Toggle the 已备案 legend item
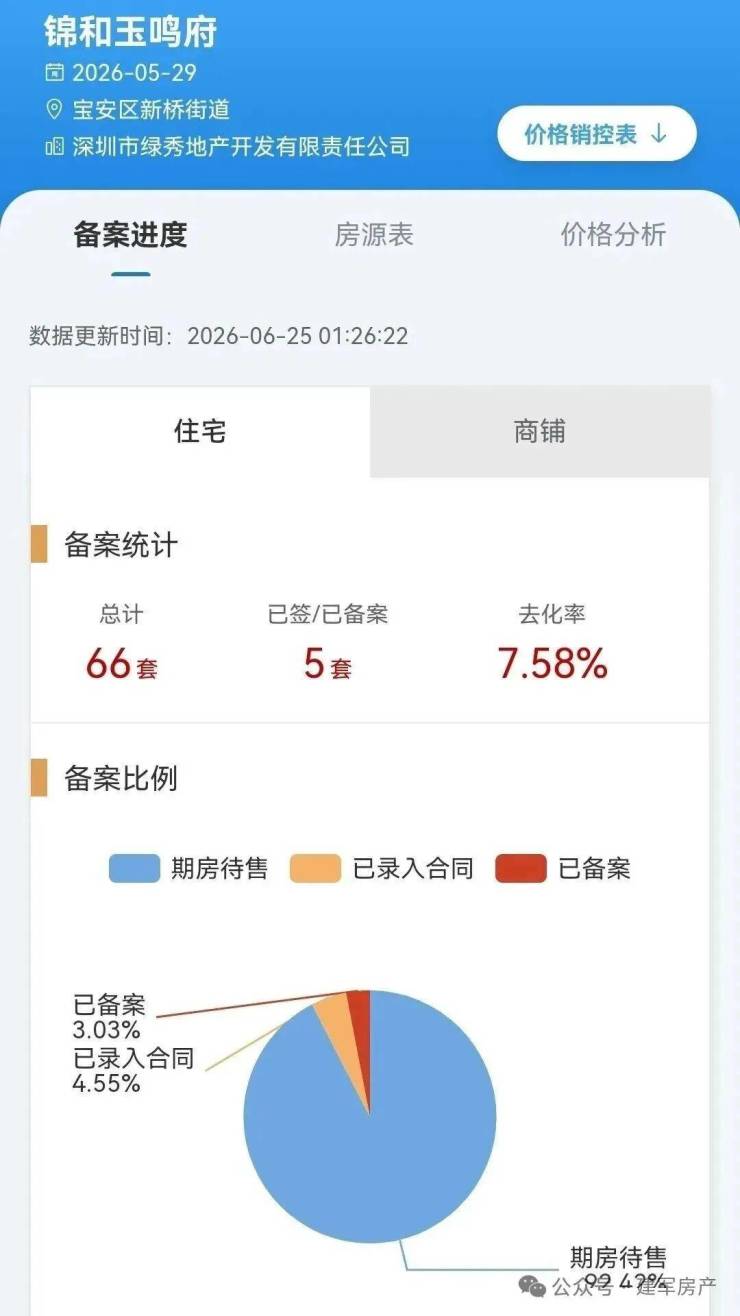 tap(564, 868)
